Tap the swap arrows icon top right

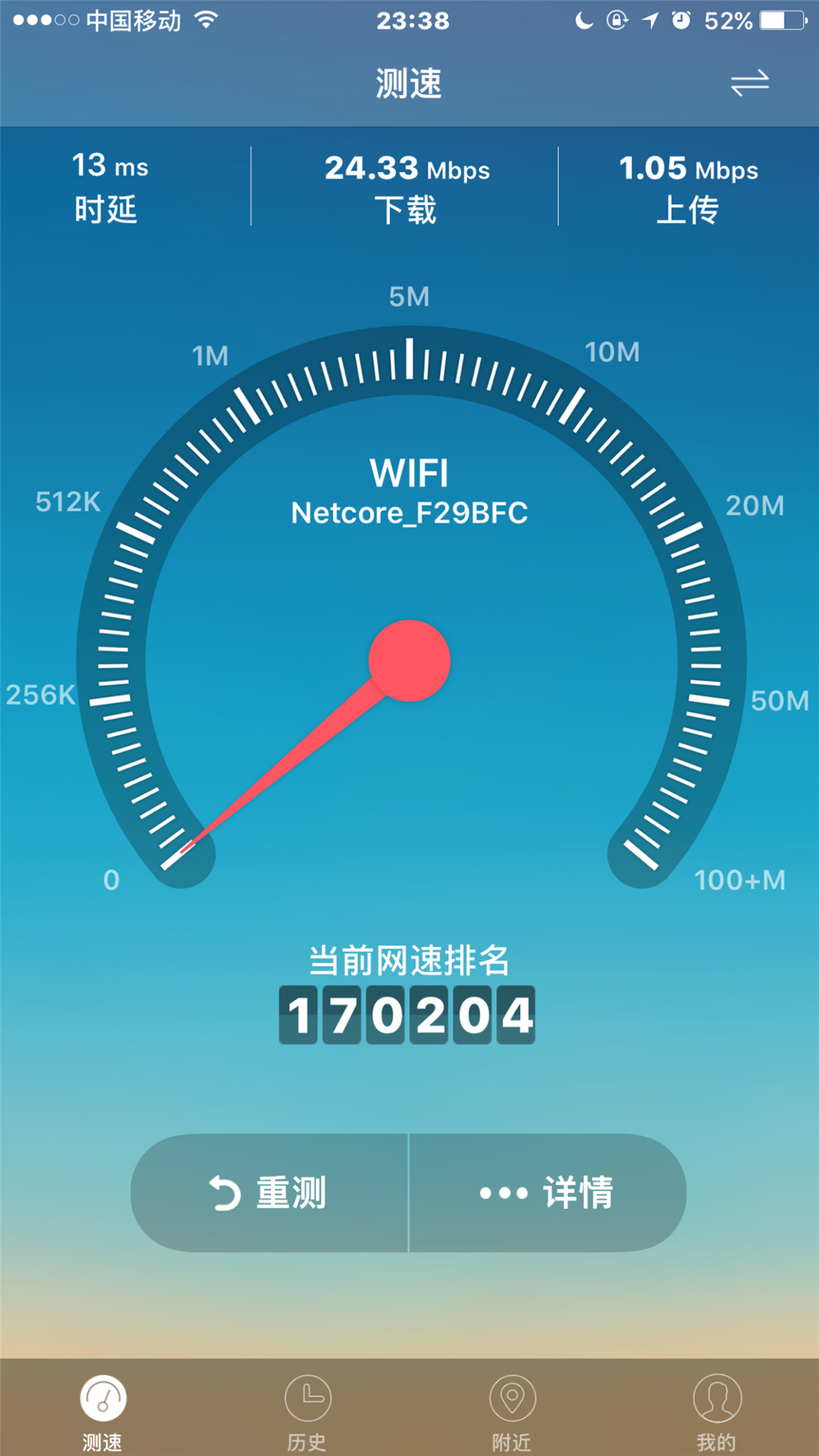(x=749, y=82)
